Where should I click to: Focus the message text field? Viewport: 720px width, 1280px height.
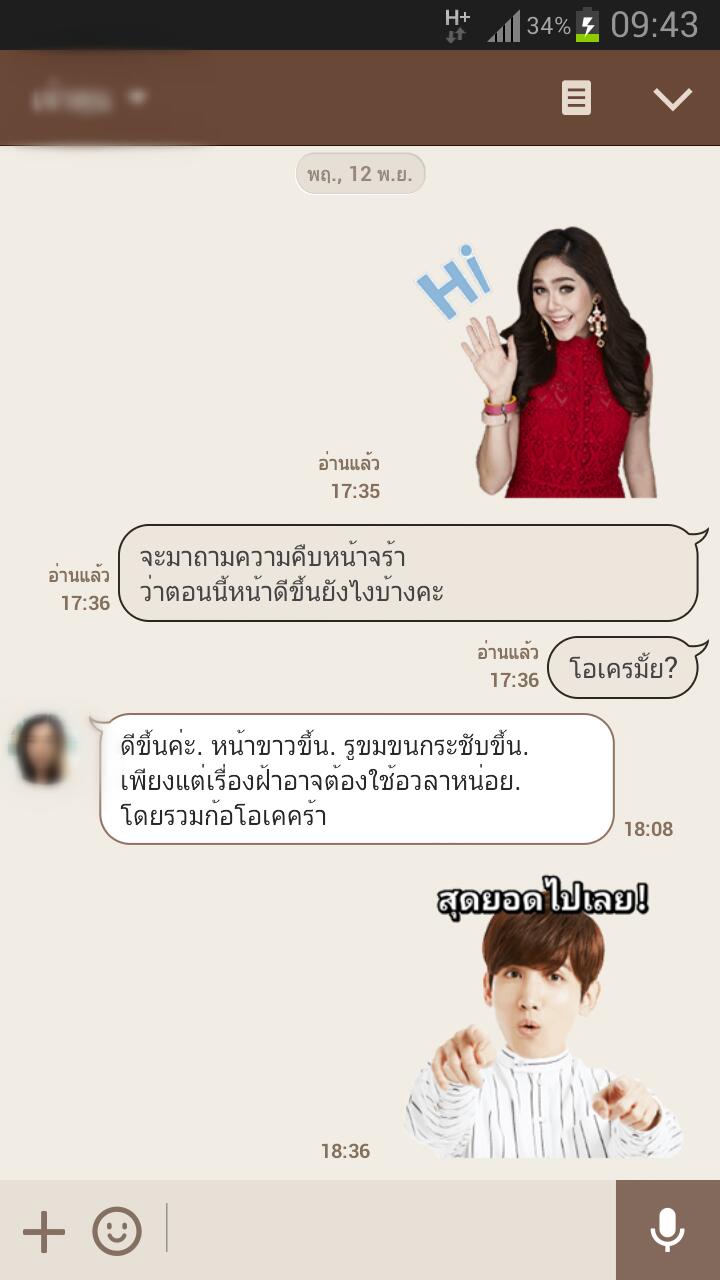[x=388, y=1230]
